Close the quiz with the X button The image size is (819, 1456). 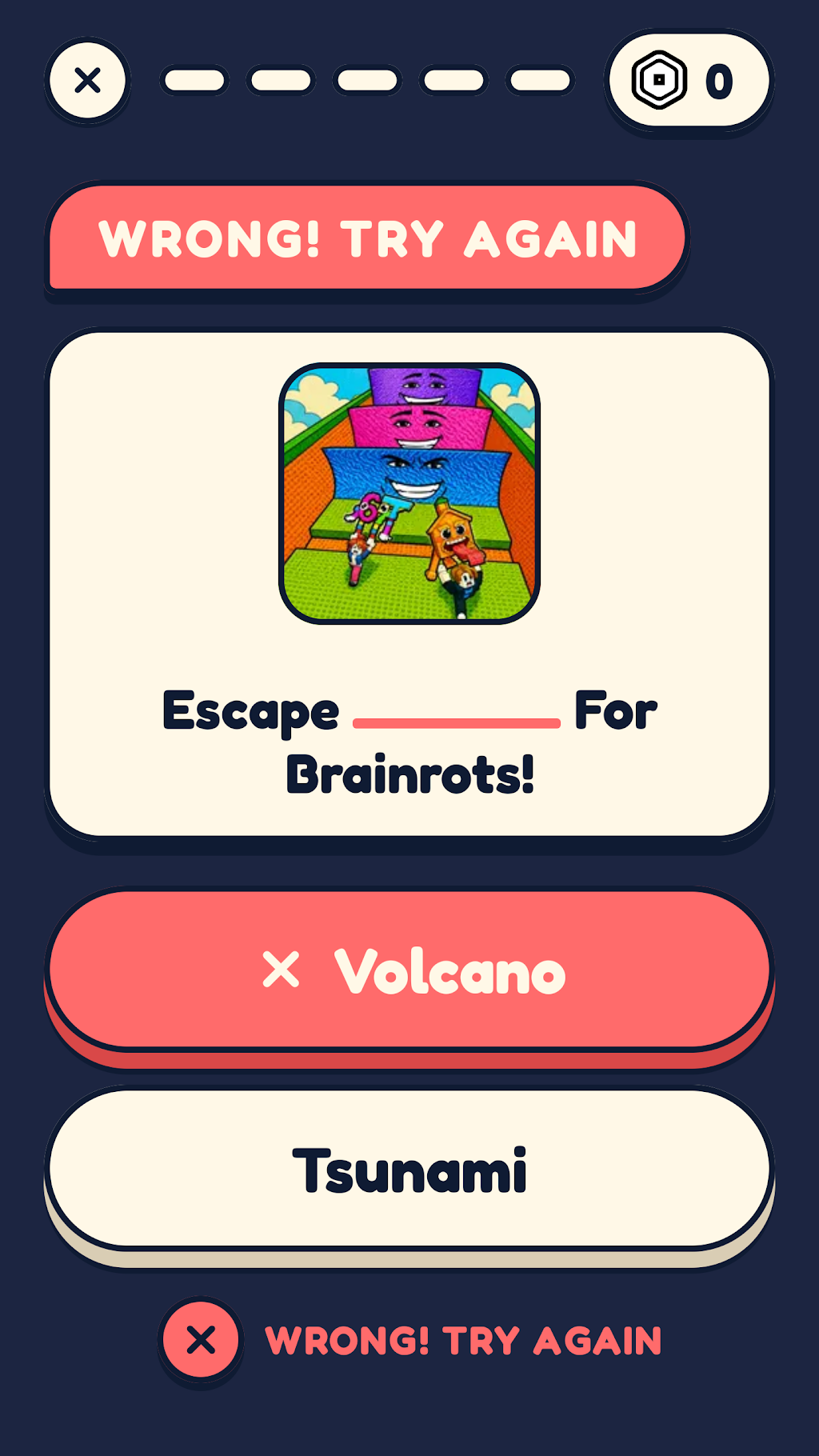click(88, 81)
